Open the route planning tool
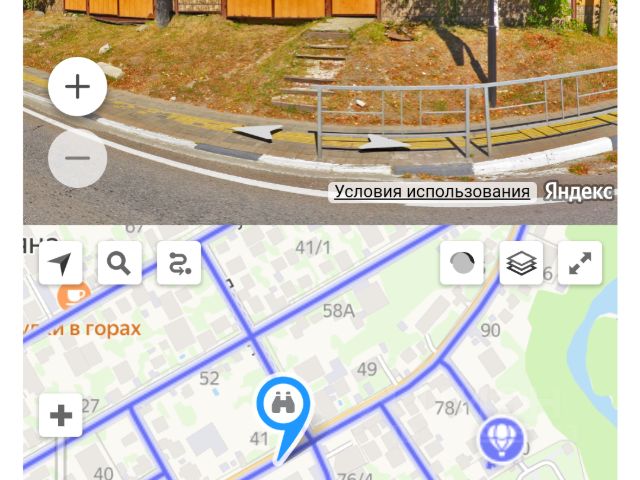The width and height of the screenshot is (640, 480). (179, 264)
